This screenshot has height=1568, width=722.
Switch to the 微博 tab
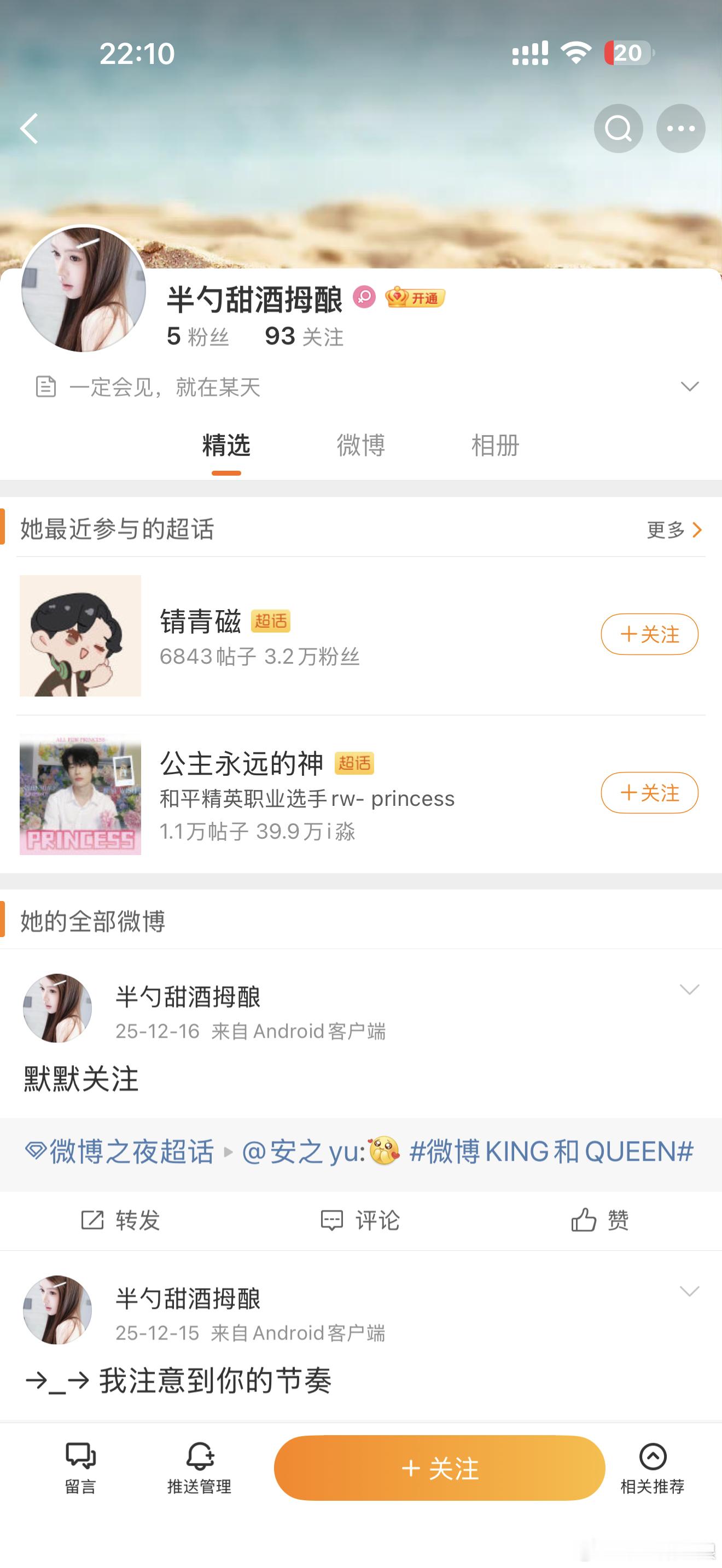click(361, 446)
